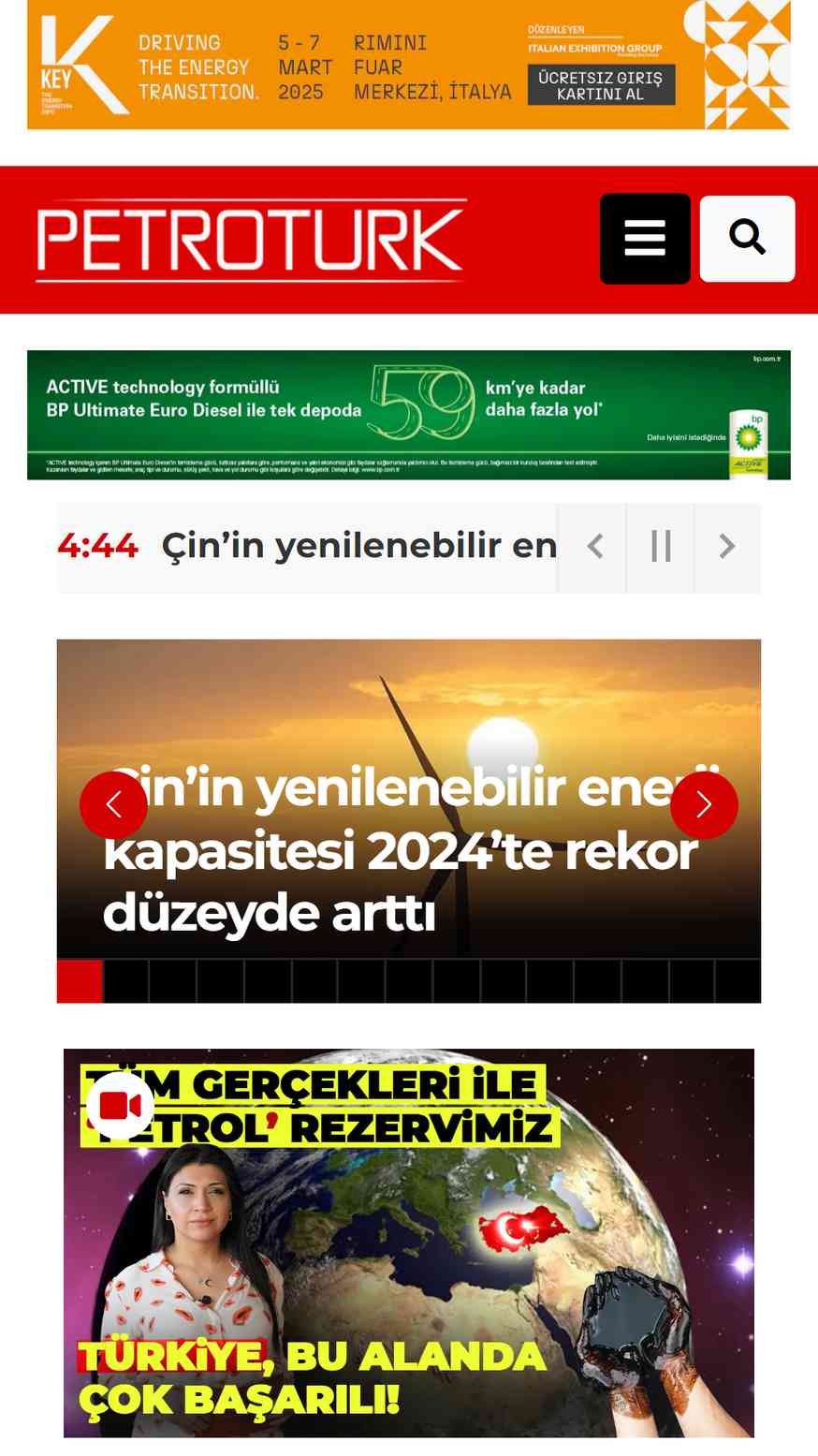The height and width of the screenshot is (1456, 818).
Task: Tap Ücretsiz Giriş Kartını Al banner button
Action: pyautogui.click(x=601, y=85)
